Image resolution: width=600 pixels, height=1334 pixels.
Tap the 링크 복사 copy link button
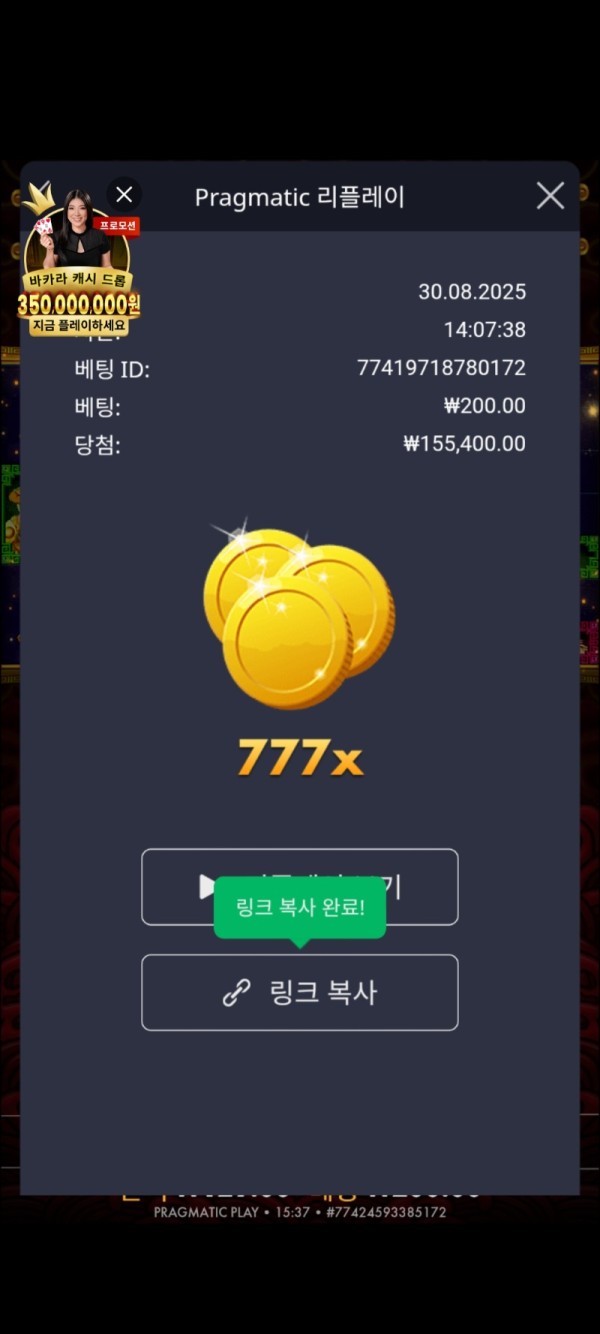(299, 992)
